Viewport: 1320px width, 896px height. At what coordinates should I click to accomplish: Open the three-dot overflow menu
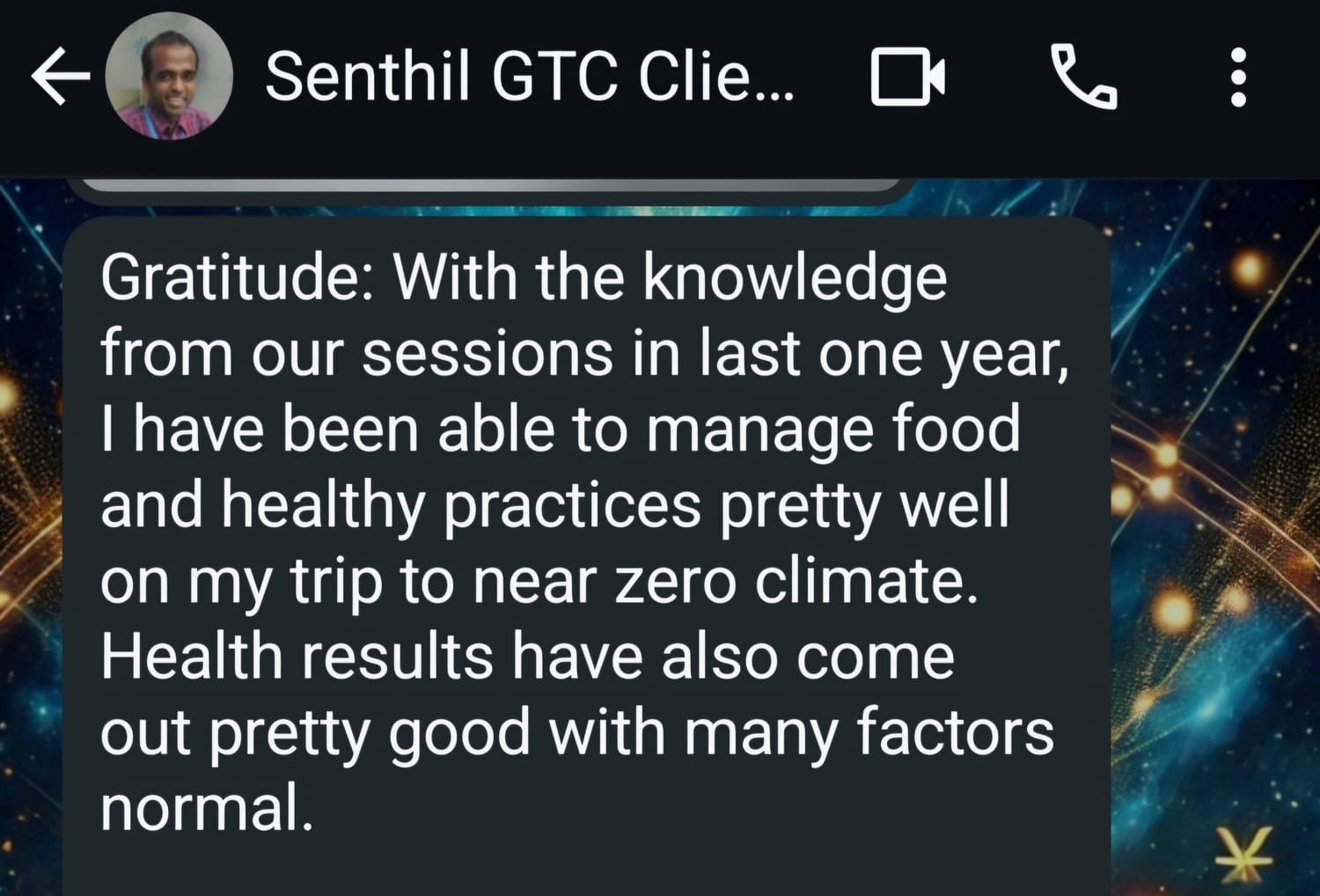coord(1237,77)
